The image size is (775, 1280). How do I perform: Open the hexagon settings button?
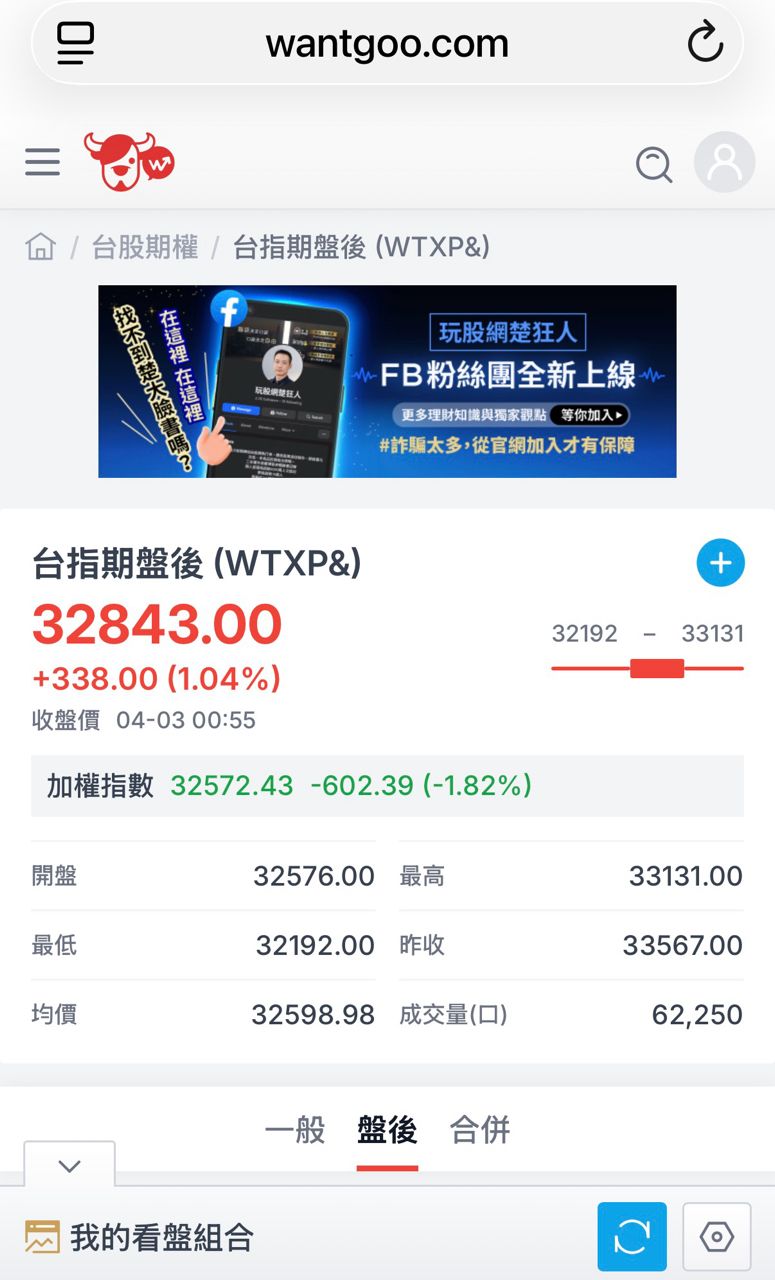(716, 1237)
